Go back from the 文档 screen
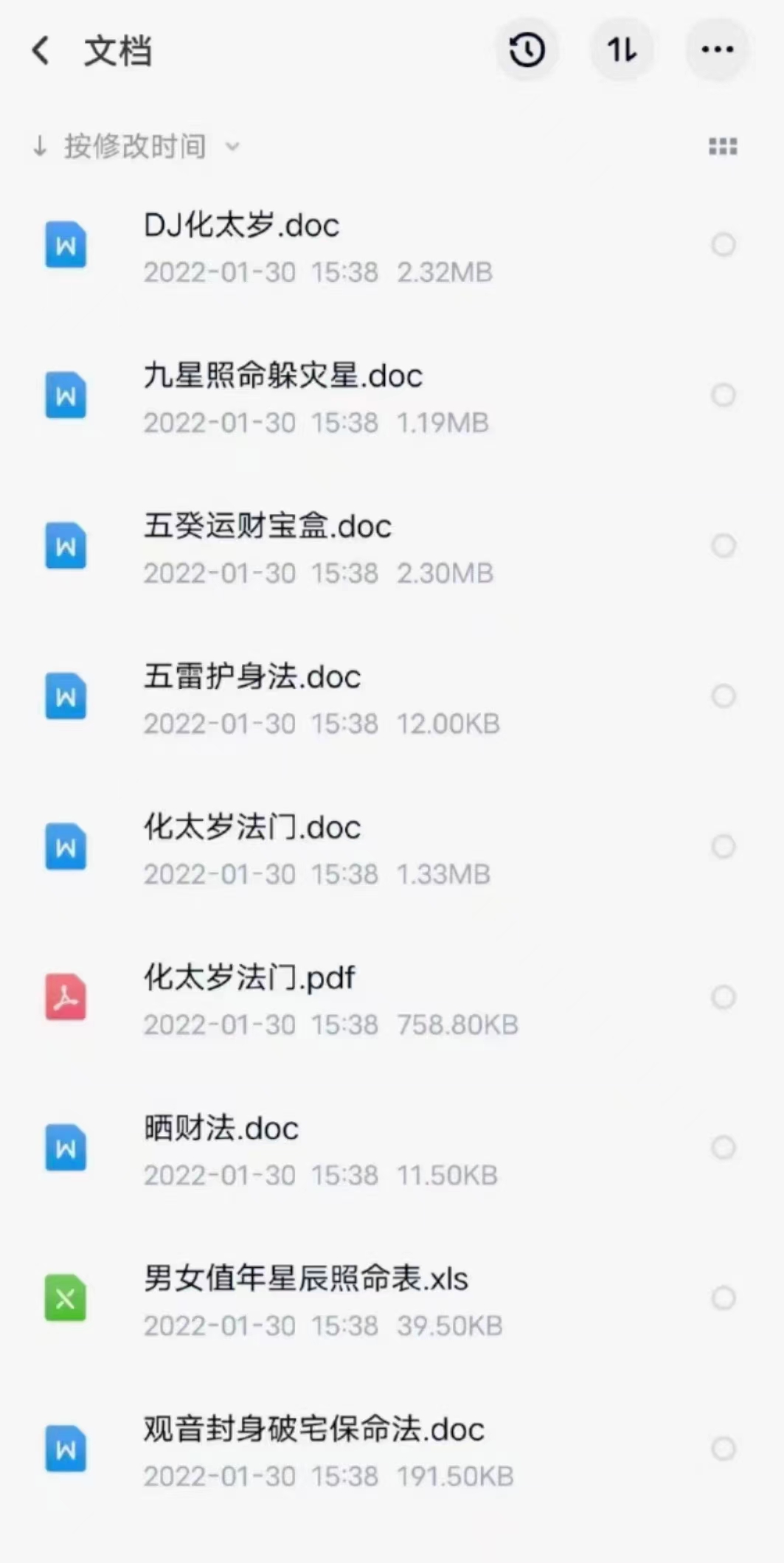Viewport: 784px width, 1563px height. click(41, 51)
